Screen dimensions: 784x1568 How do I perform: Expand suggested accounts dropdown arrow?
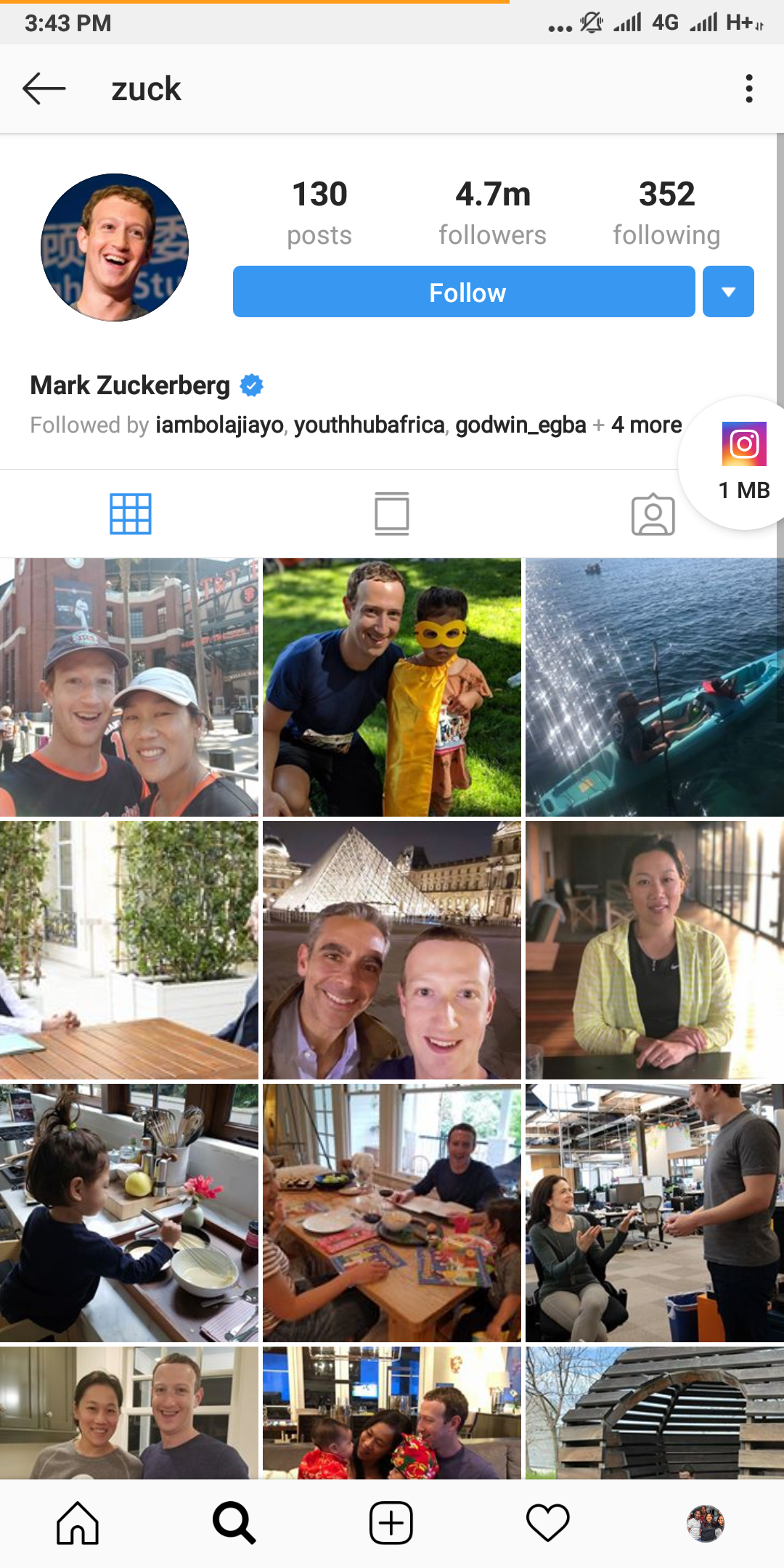(x=728, y=292)
